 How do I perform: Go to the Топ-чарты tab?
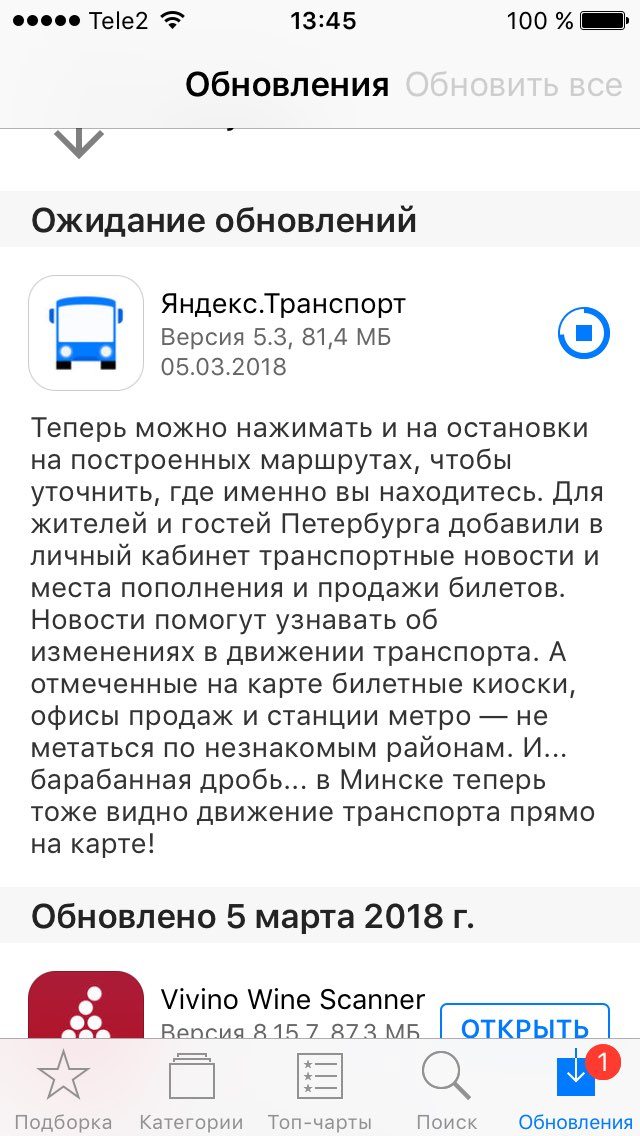click(x=320, y=1089)
